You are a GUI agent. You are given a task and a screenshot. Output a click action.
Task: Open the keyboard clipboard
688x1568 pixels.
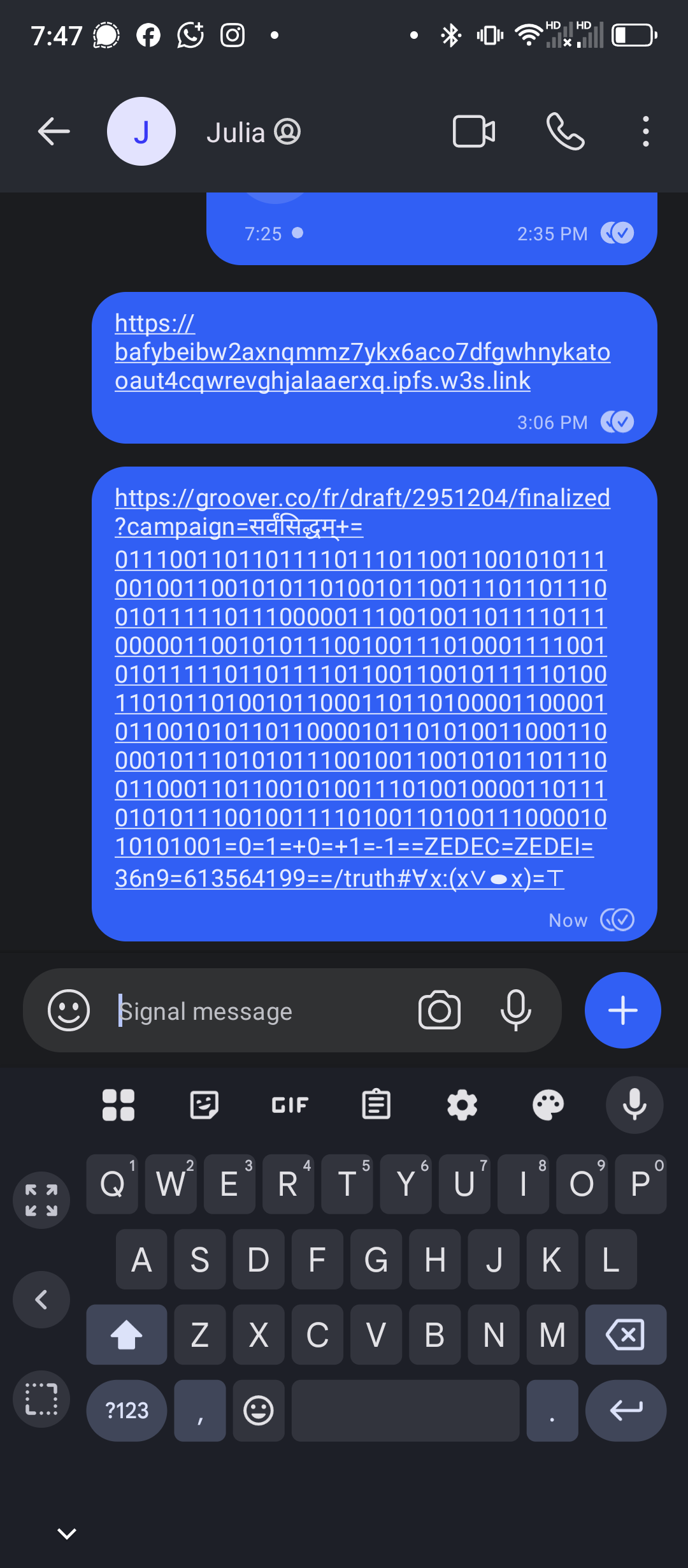[376, 1105]
